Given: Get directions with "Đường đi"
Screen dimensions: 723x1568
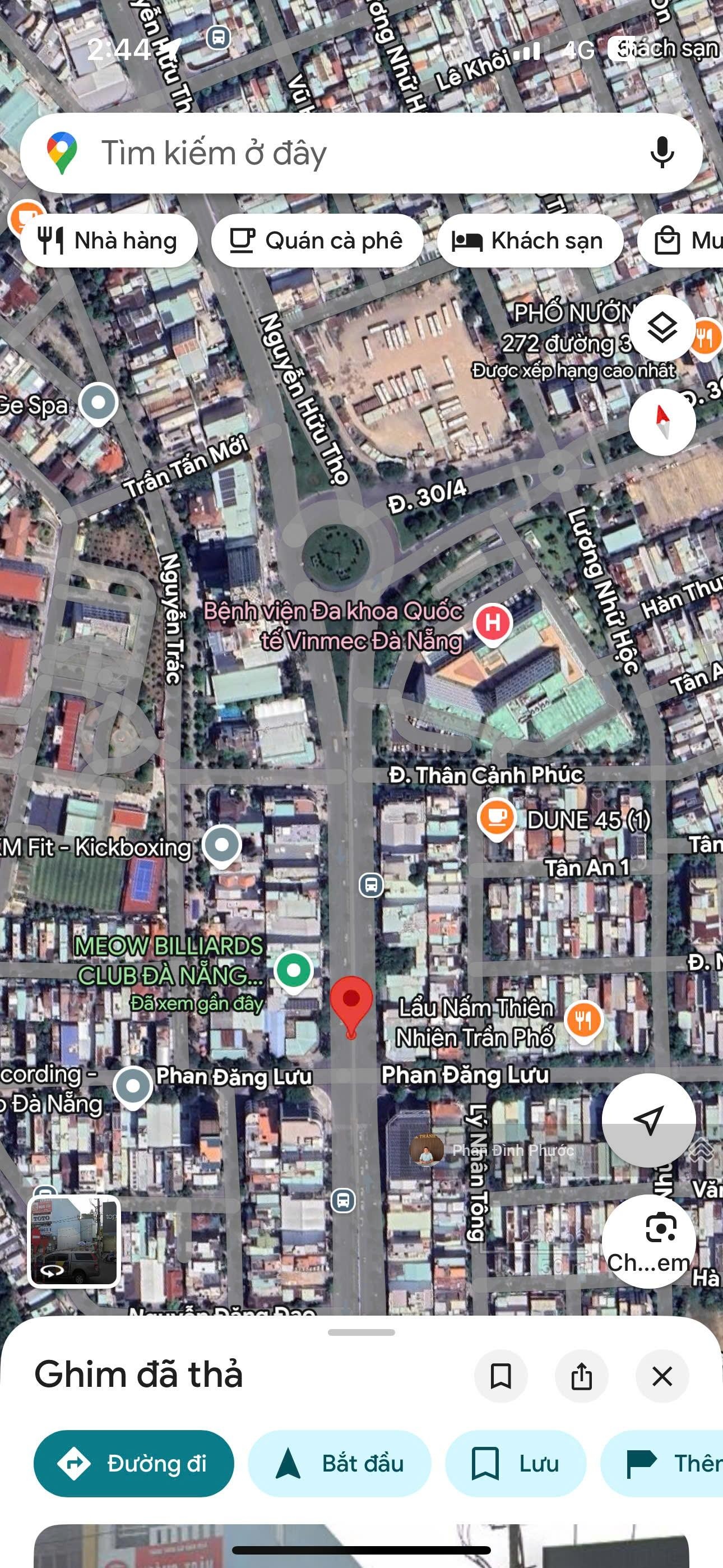Looking at the screenshot, I should (134, 1463).
